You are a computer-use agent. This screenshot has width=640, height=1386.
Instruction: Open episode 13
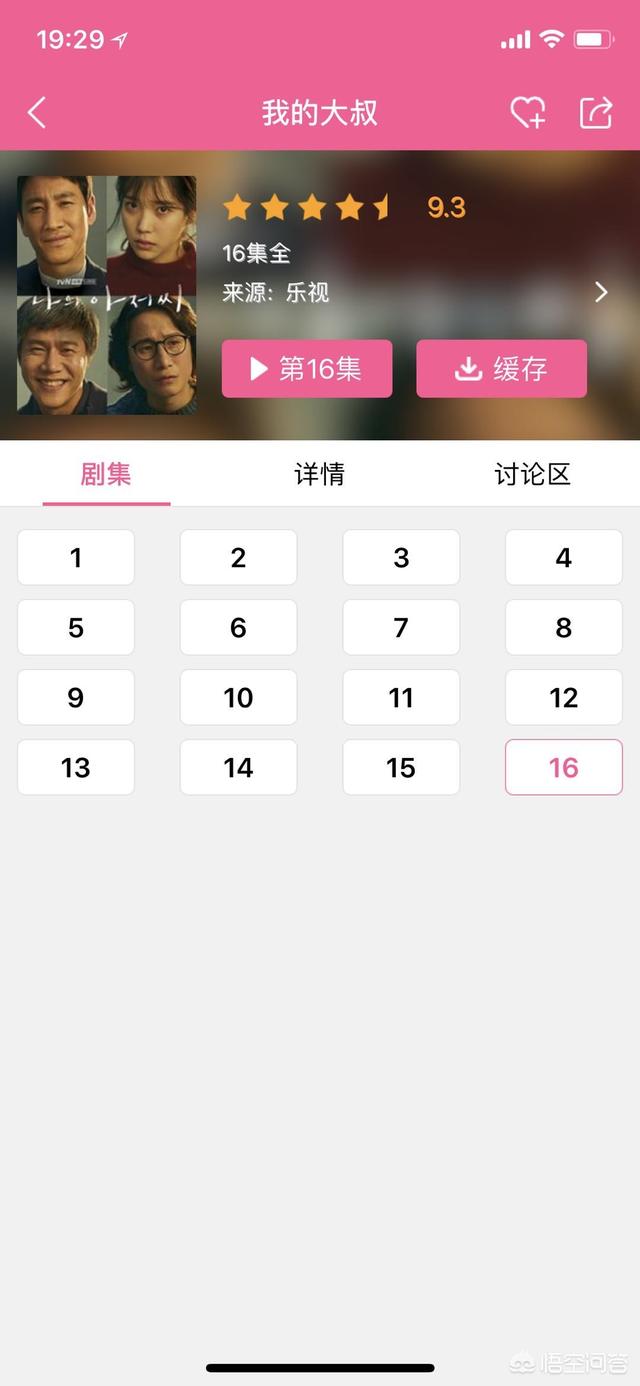tap(76, 768)
